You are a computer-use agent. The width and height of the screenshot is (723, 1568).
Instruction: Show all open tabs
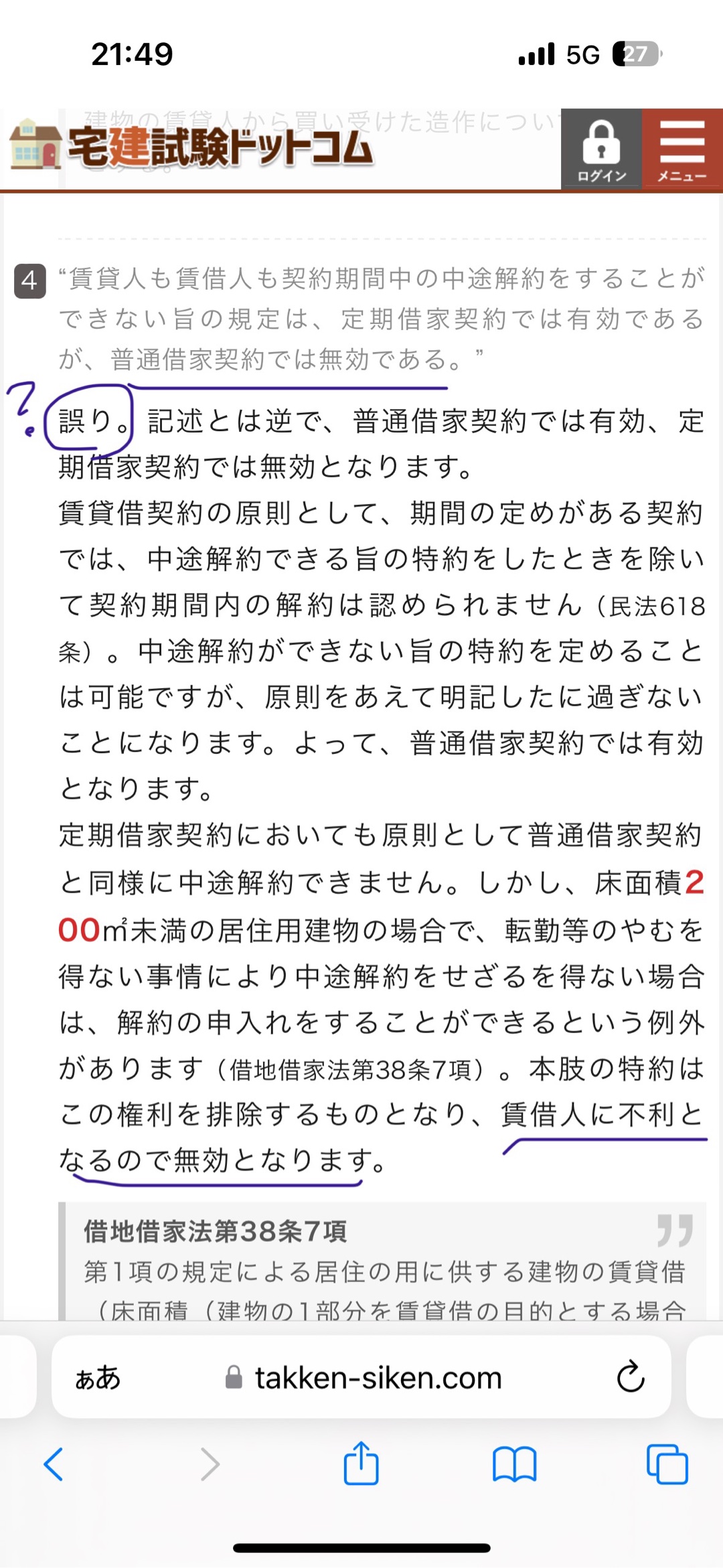click(667, 1464)
